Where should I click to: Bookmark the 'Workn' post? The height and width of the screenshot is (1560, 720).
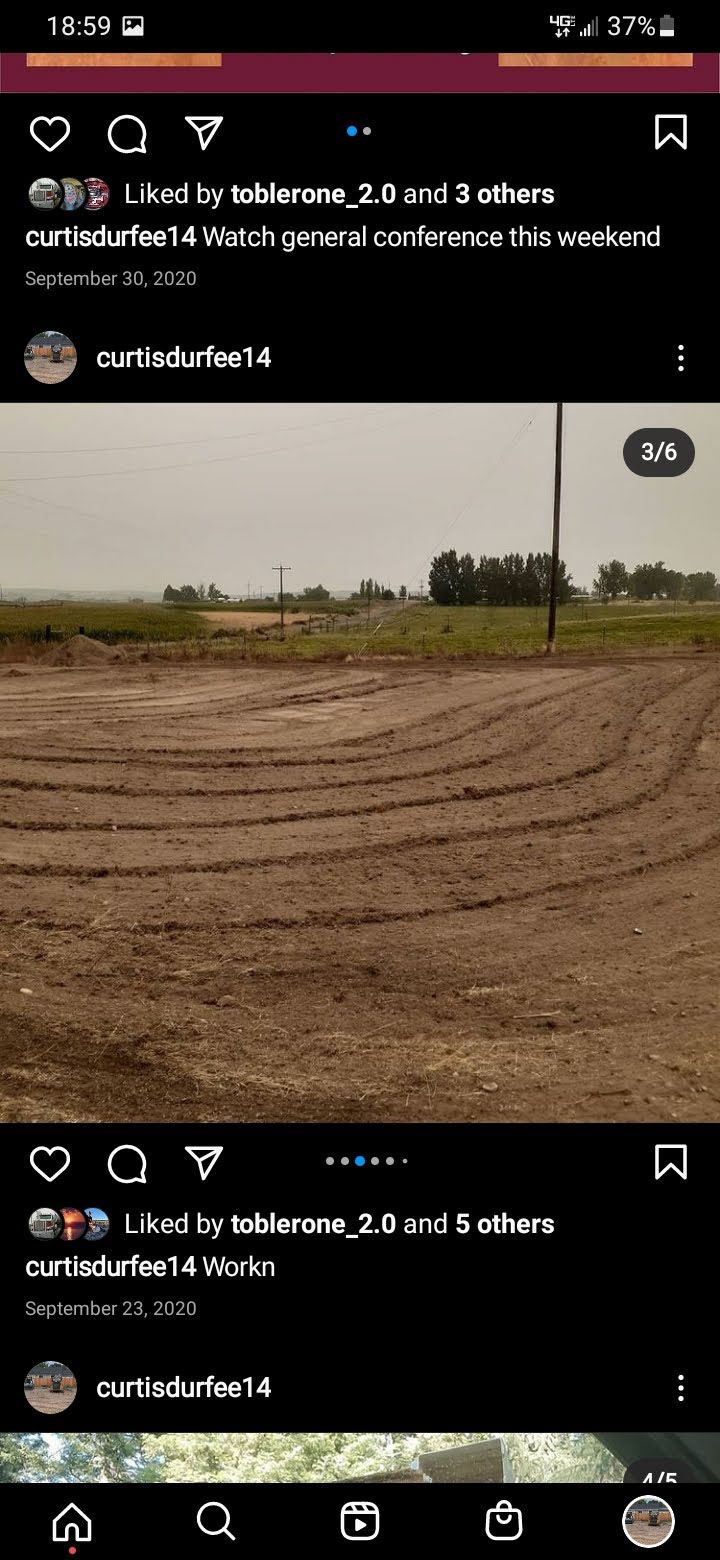(671, 1162)
